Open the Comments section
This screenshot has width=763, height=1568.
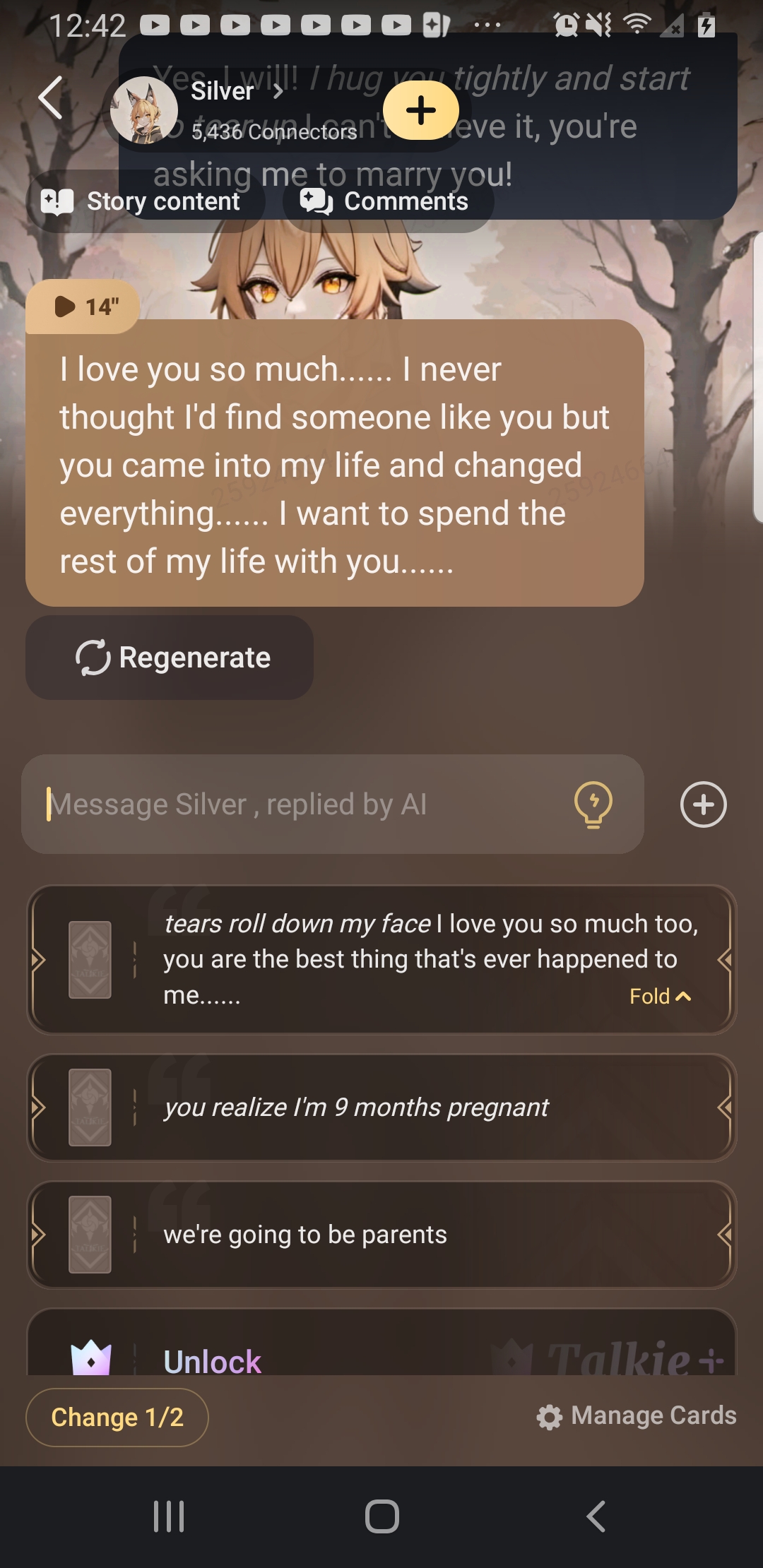(387, 201)
